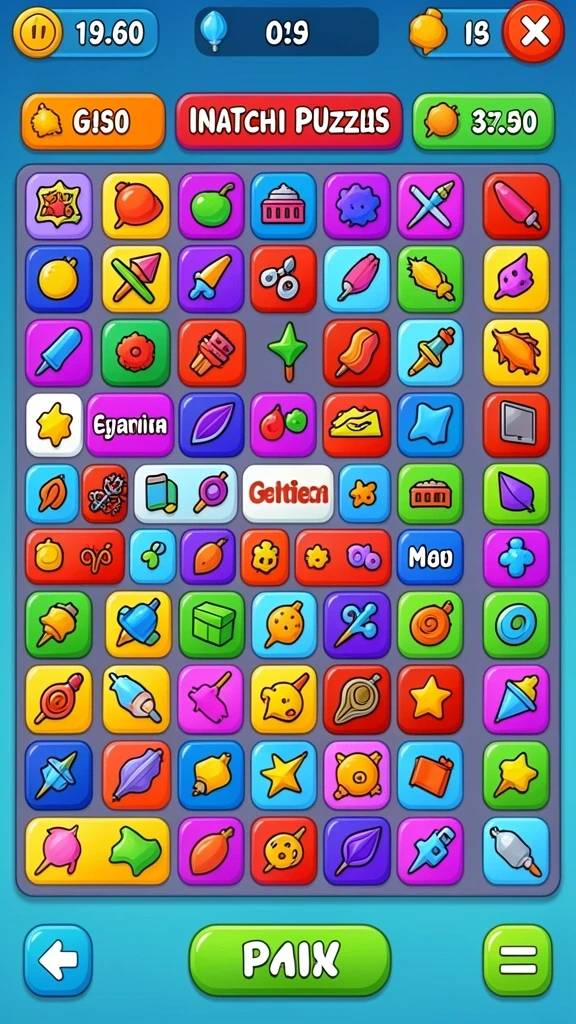
Task: Go back using the blue arrow button
Action: coord(58,960)
